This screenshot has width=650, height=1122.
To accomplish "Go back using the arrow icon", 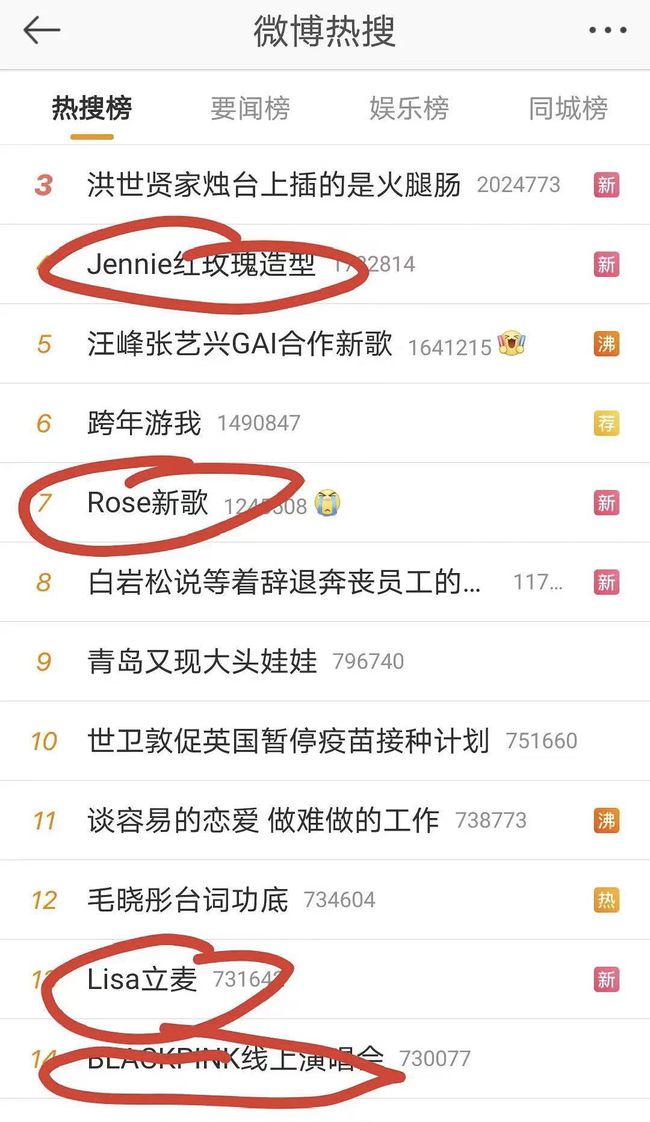I will click(x=42, y=31).
